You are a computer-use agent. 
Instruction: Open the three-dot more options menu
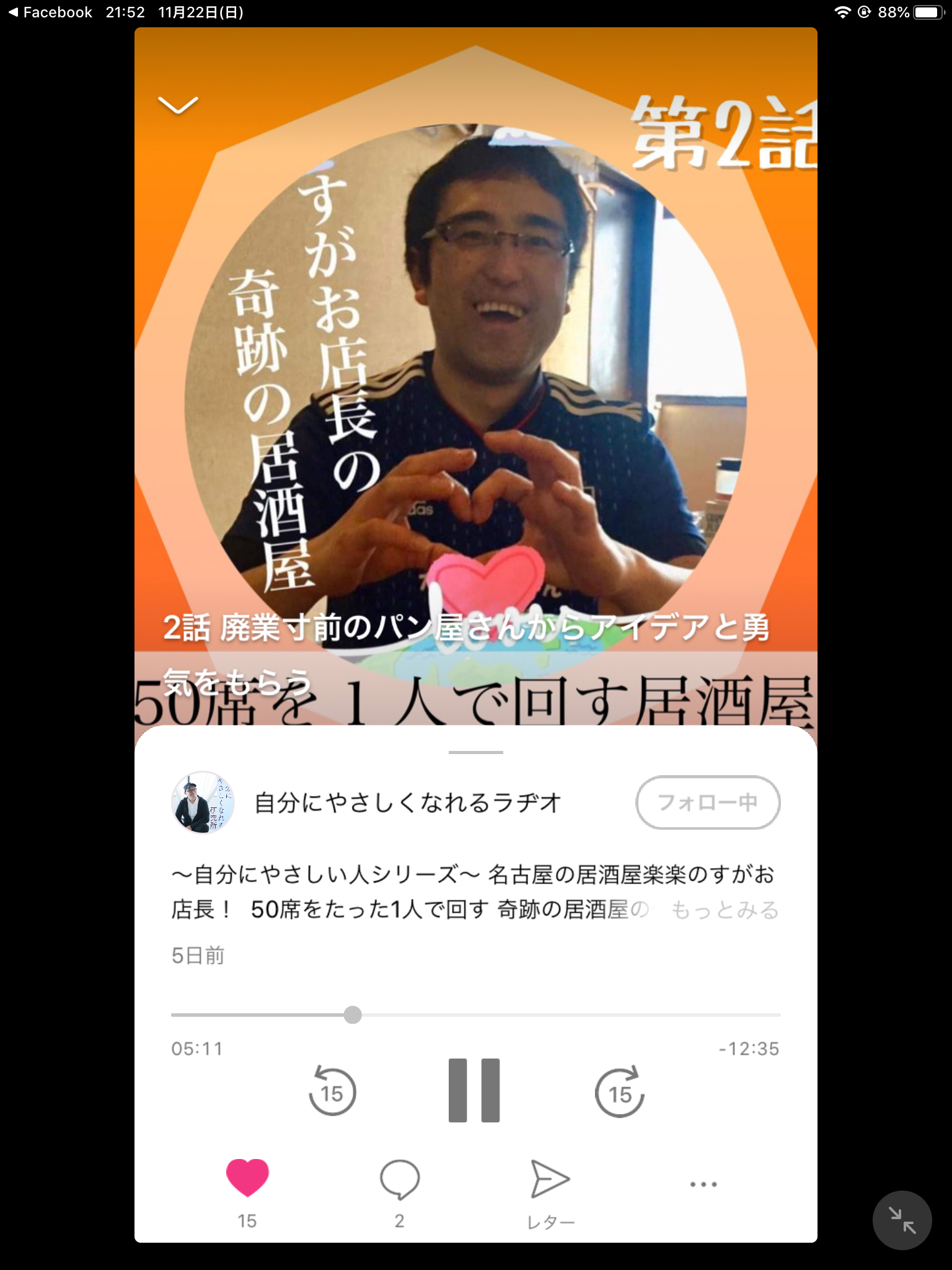pyautogui.click(x=703, y=1184)
